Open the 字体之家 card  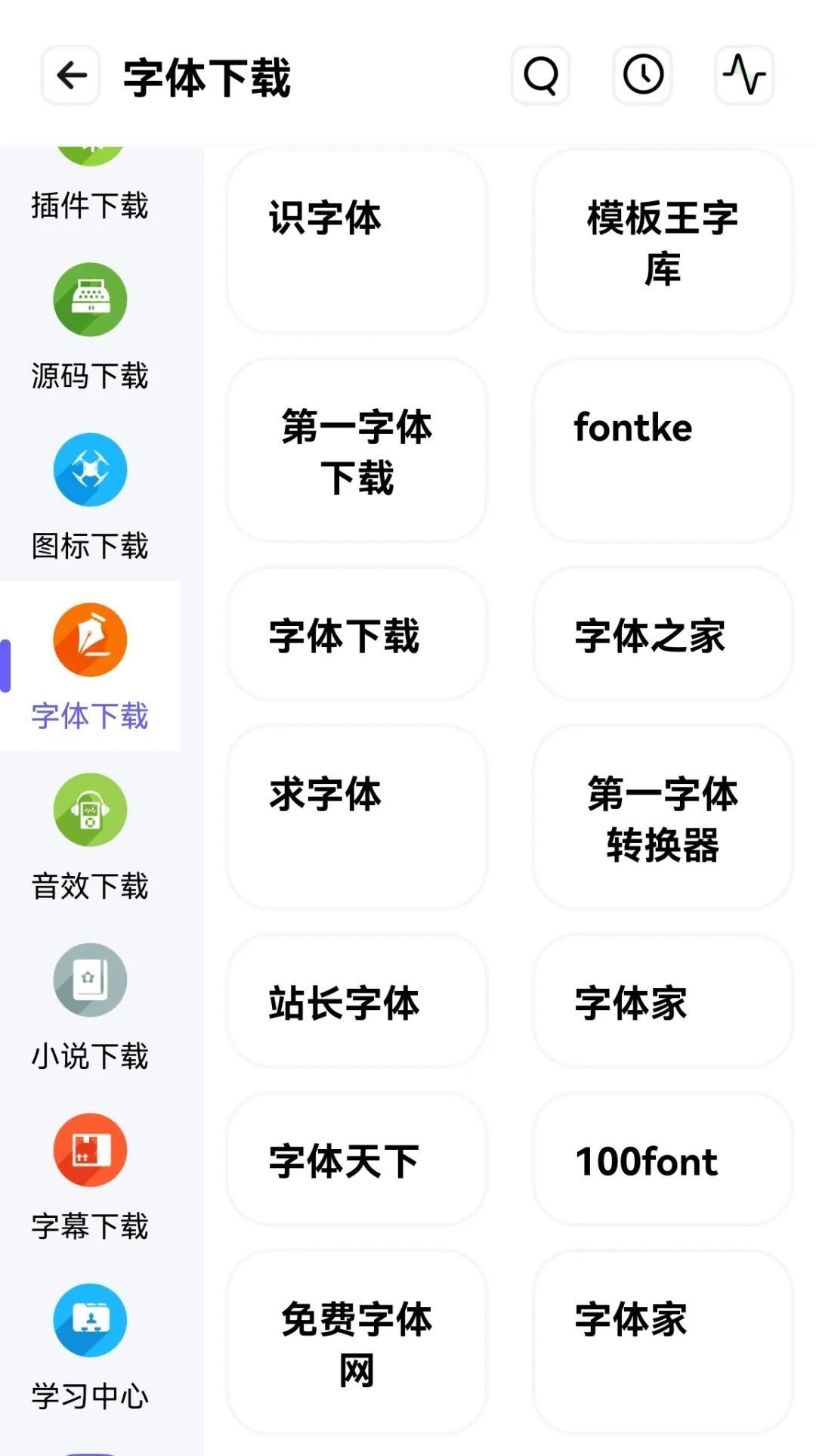[663, 634]
